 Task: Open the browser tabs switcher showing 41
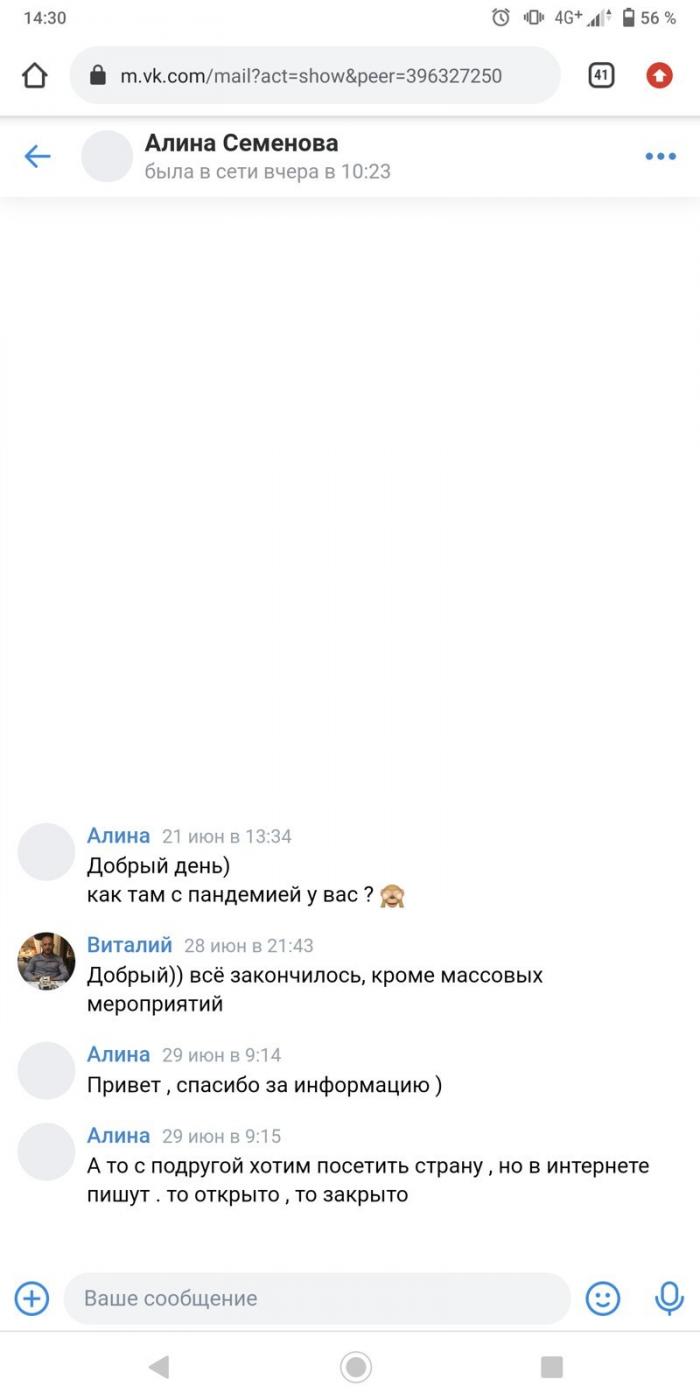601,75
